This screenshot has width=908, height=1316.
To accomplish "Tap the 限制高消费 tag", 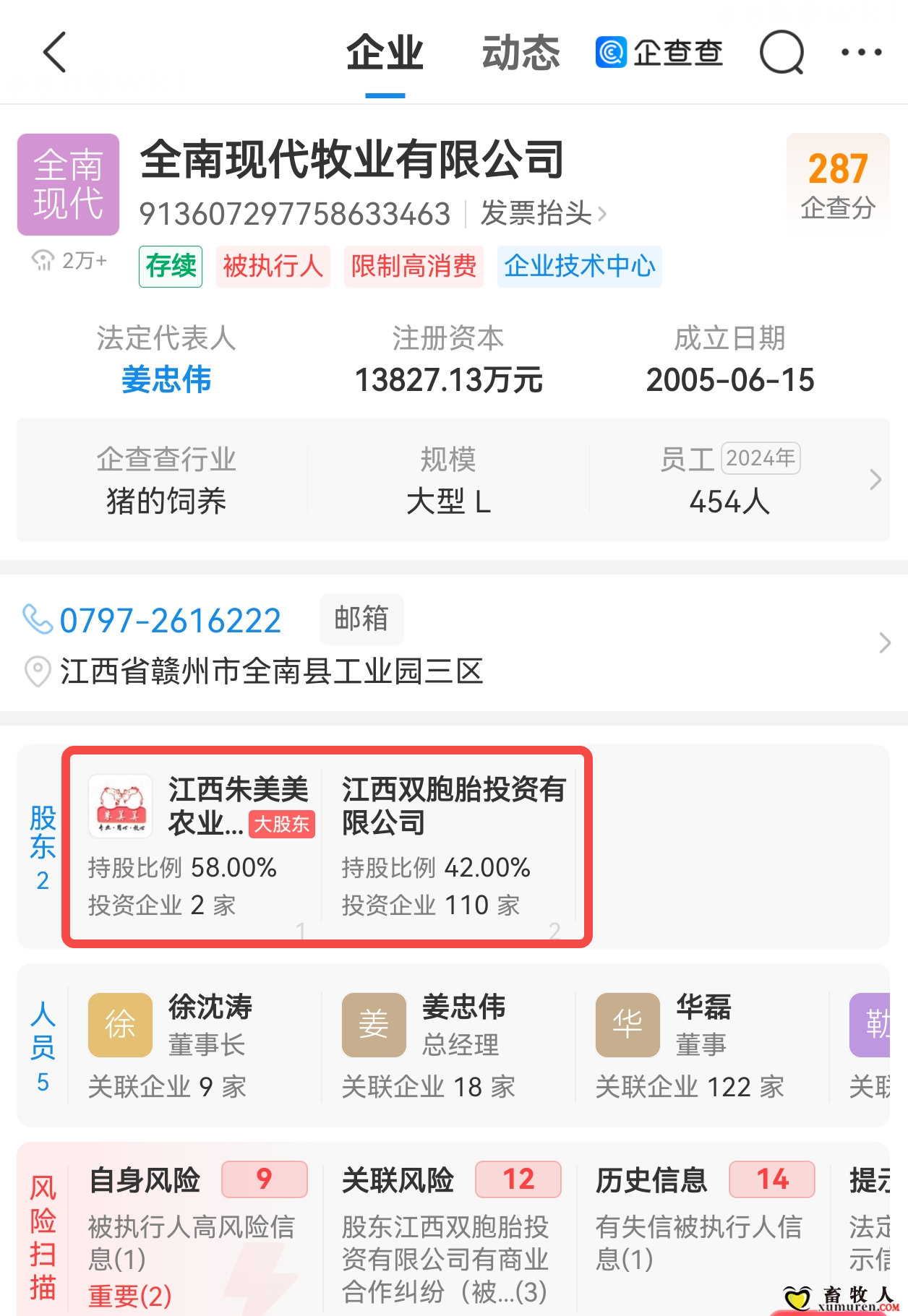I will [x=414, y=267].
